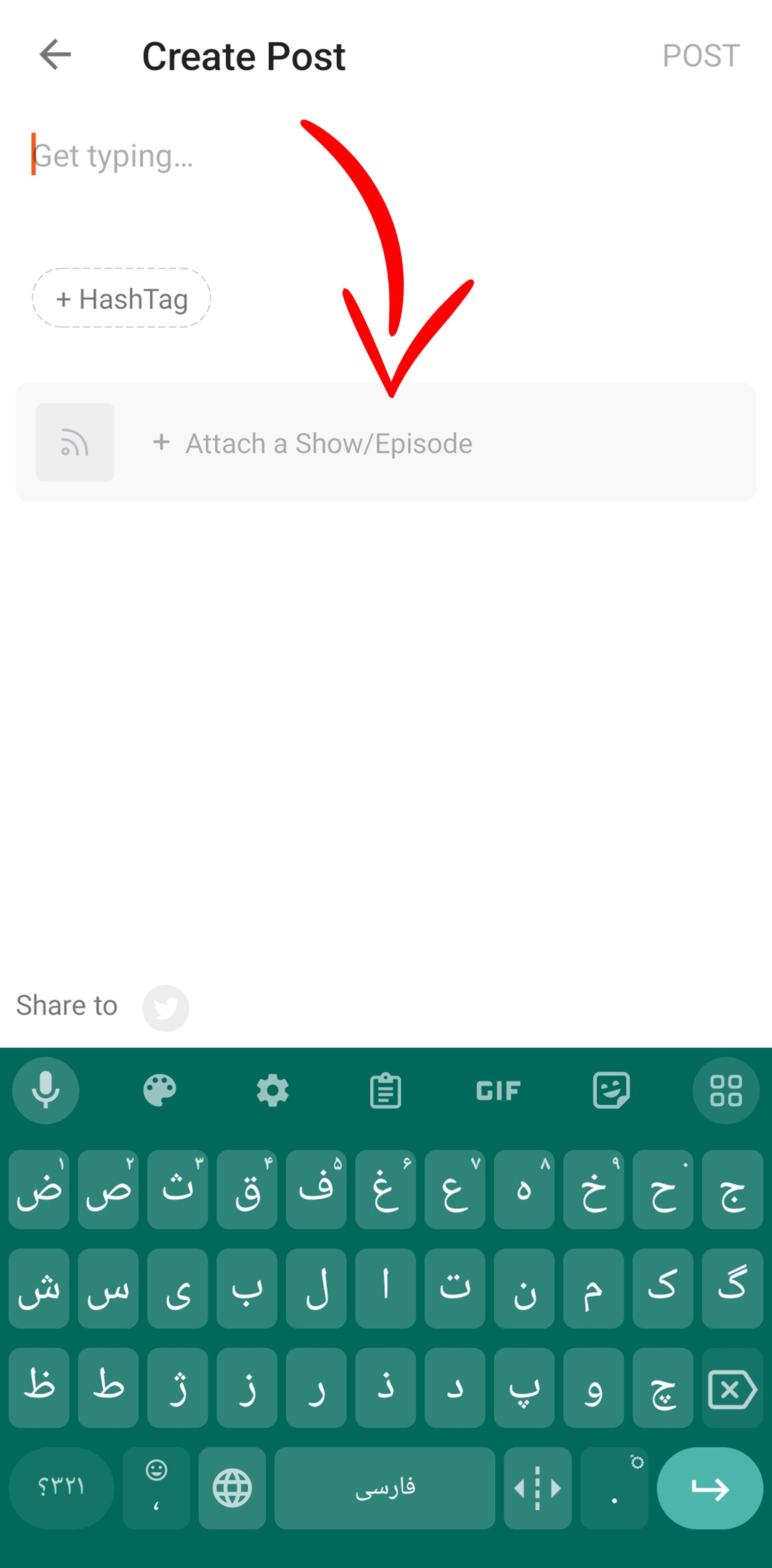
Task: Open the cursor movement key on keyboard
Action: click(538, 1488)
